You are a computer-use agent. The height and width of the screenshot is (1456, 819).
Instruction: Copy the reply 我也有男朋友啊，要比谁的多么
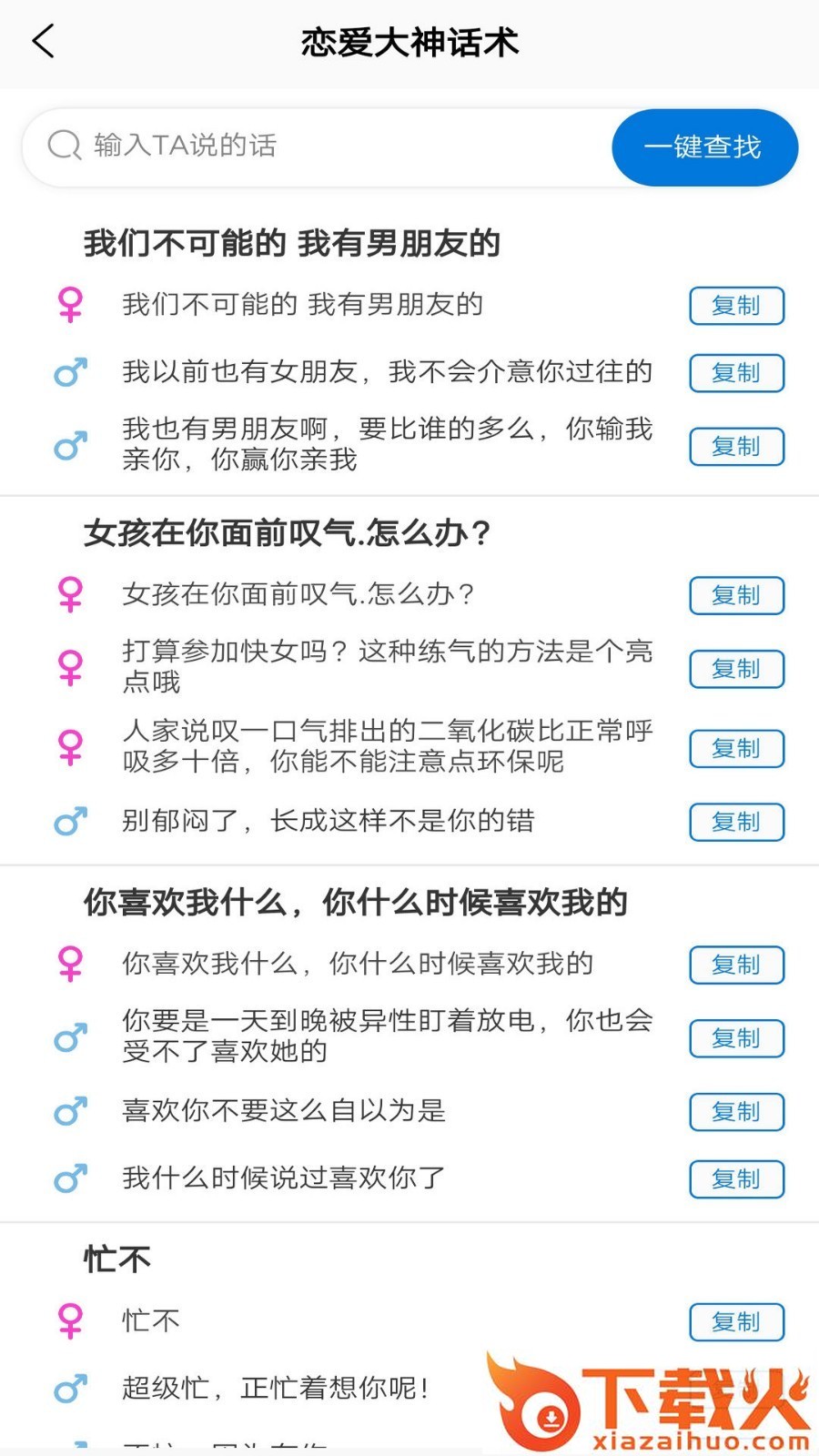[736, 447]
